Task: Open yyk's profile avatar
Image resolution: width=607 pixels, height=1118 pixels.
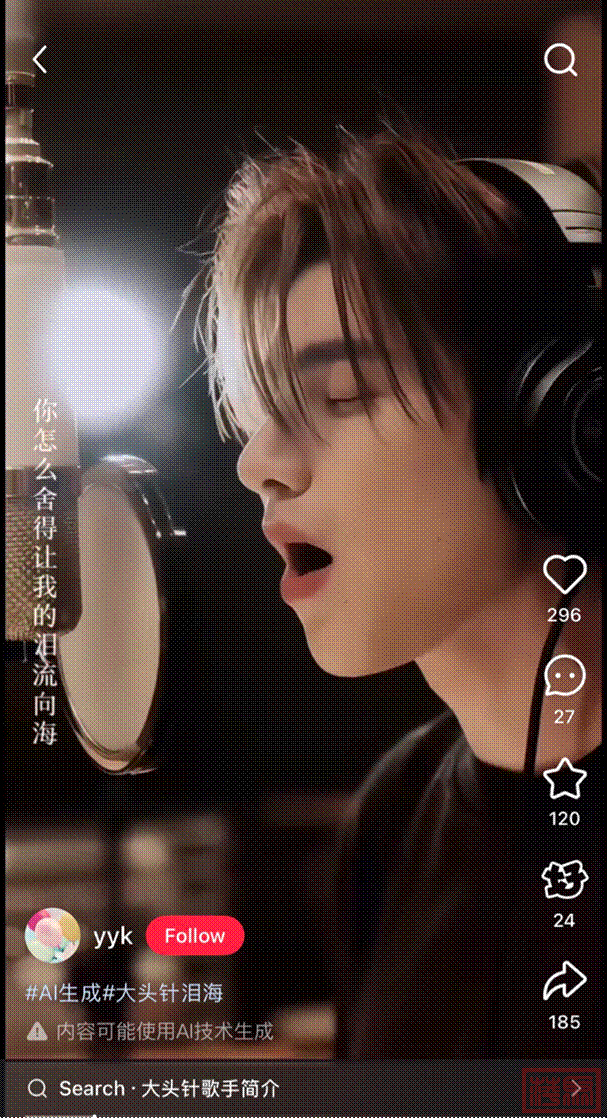Action: click(x=52, y=936)
